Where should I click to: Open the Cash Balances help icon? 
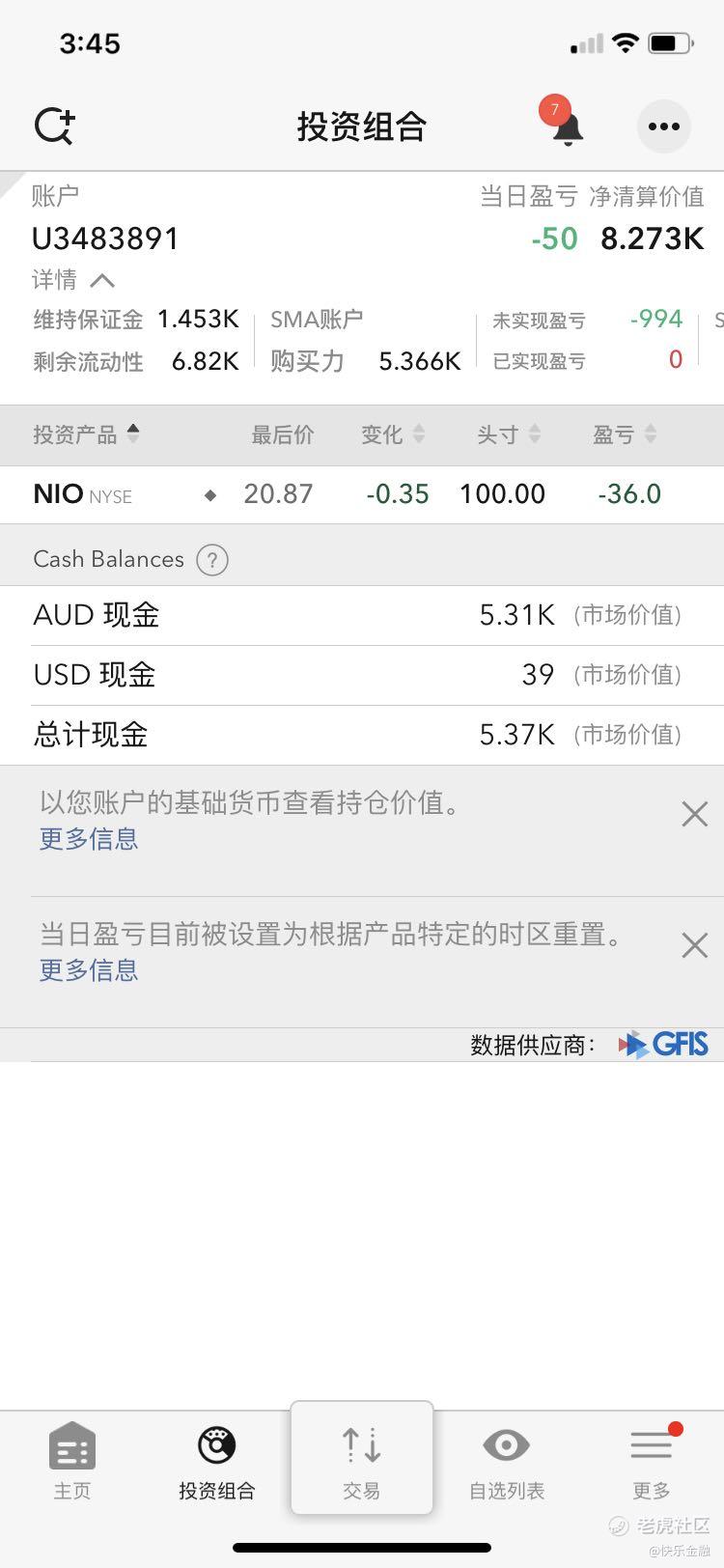click(212, 560)
